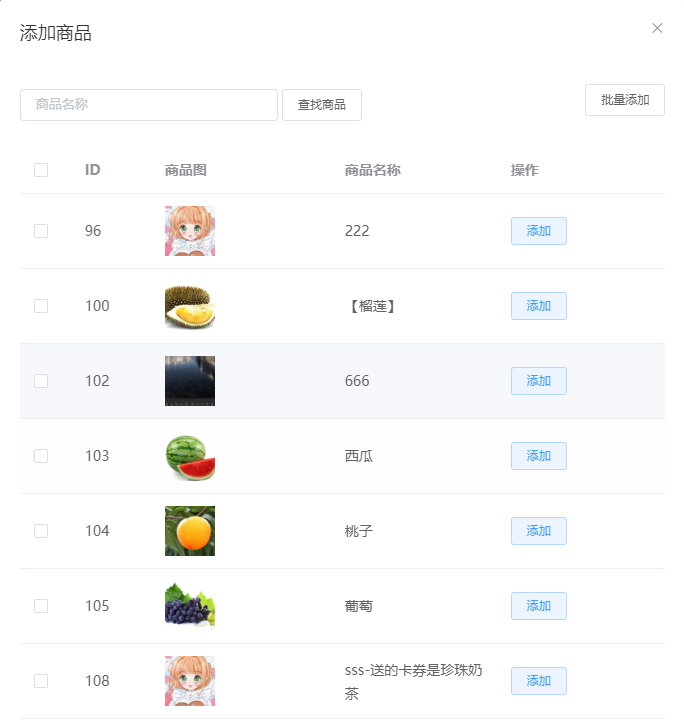Check the box for product 666

(41, 381)
